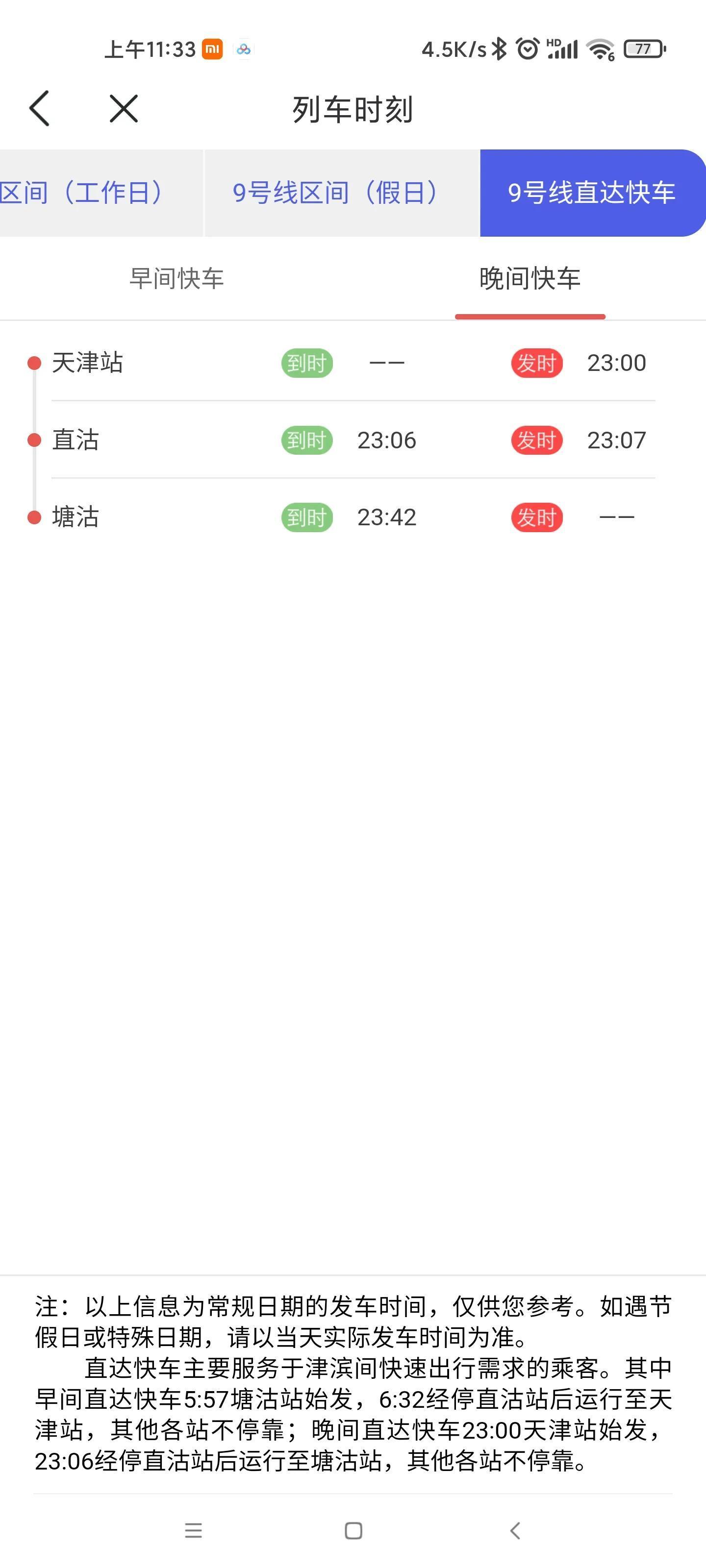Select the 9号线区间（假日）tab
Image resolution: width=706 pixels, height=1568 pixels.
[339, 193]
